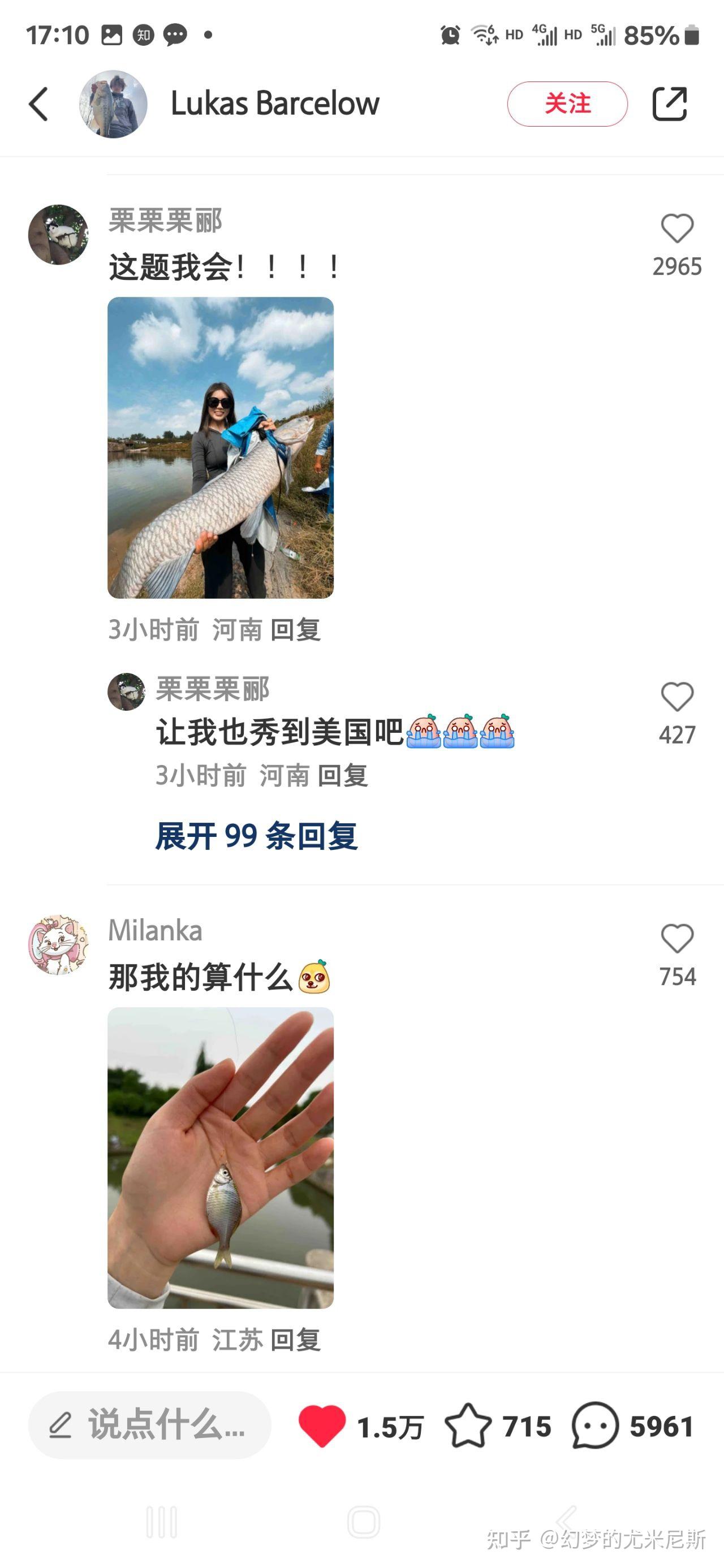724x1568 pixels.
Task: Unlike the post with the red heart
Action: 321,1426
